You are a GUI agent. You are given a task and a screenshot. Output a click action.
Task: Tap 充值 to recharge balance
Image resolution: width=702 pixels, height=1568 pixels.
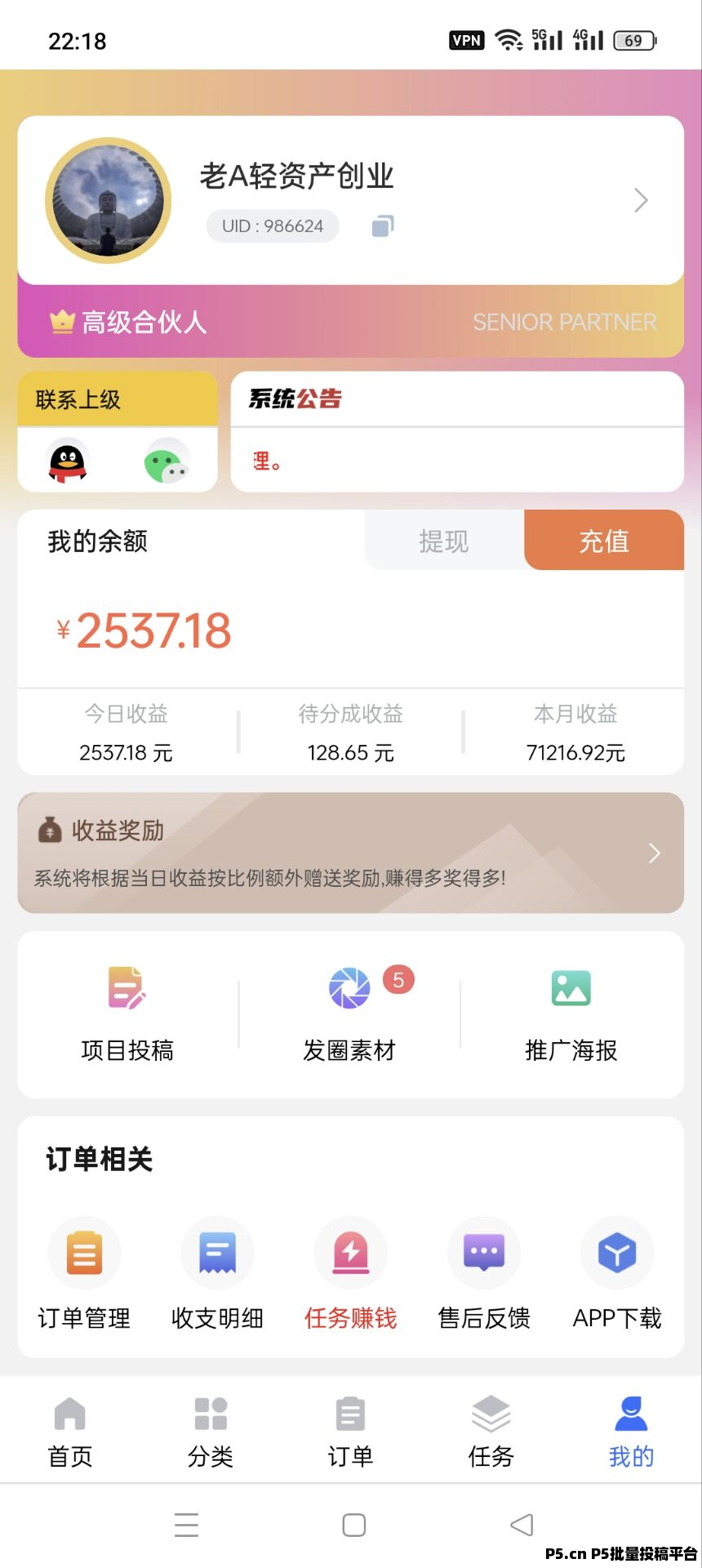(604, 541)
